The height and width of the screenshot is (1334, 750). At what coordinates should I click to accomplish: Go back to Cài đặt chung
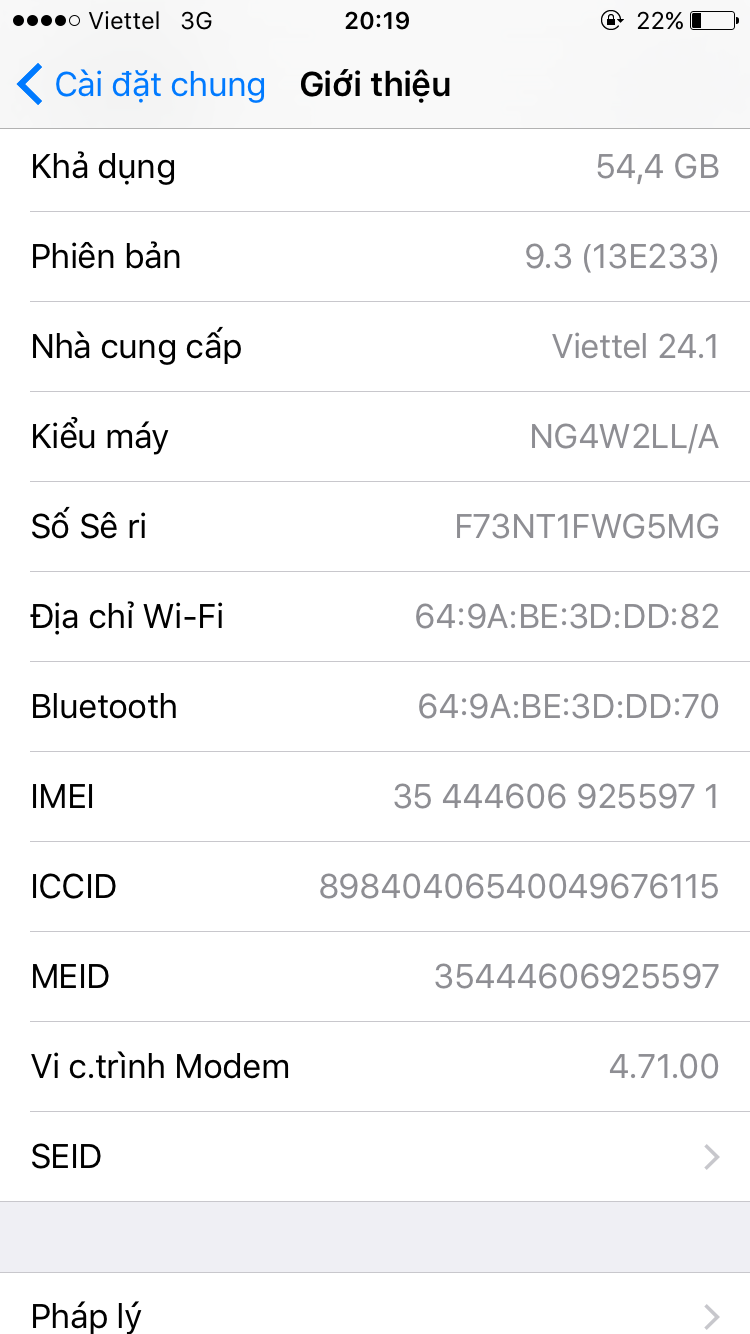(x=141, y=85)
